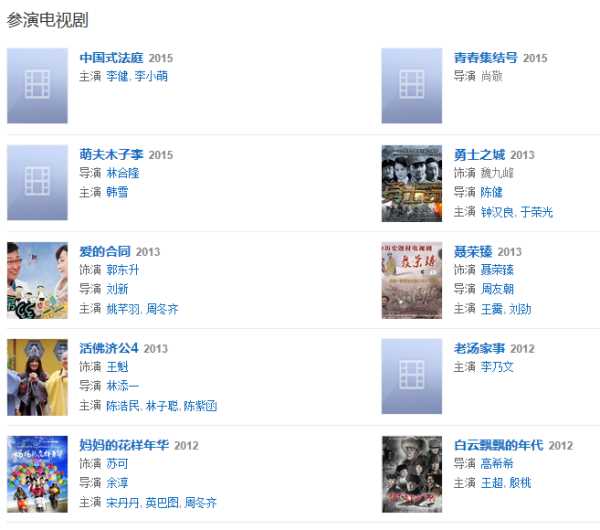Open the 聂荣臻 title link

[474, 252]
